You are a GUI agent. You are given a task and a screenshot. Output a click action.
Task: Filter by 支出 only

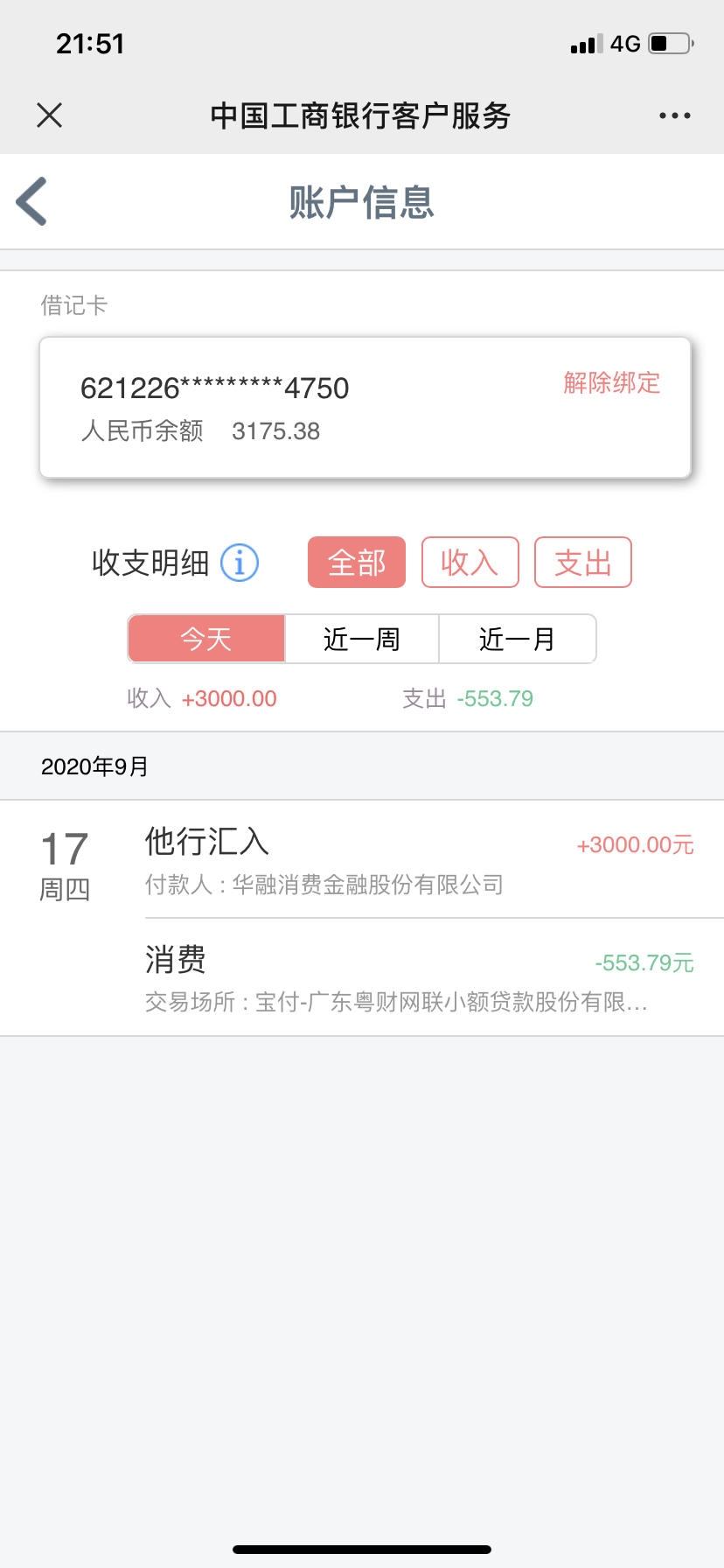coord(582,563)
